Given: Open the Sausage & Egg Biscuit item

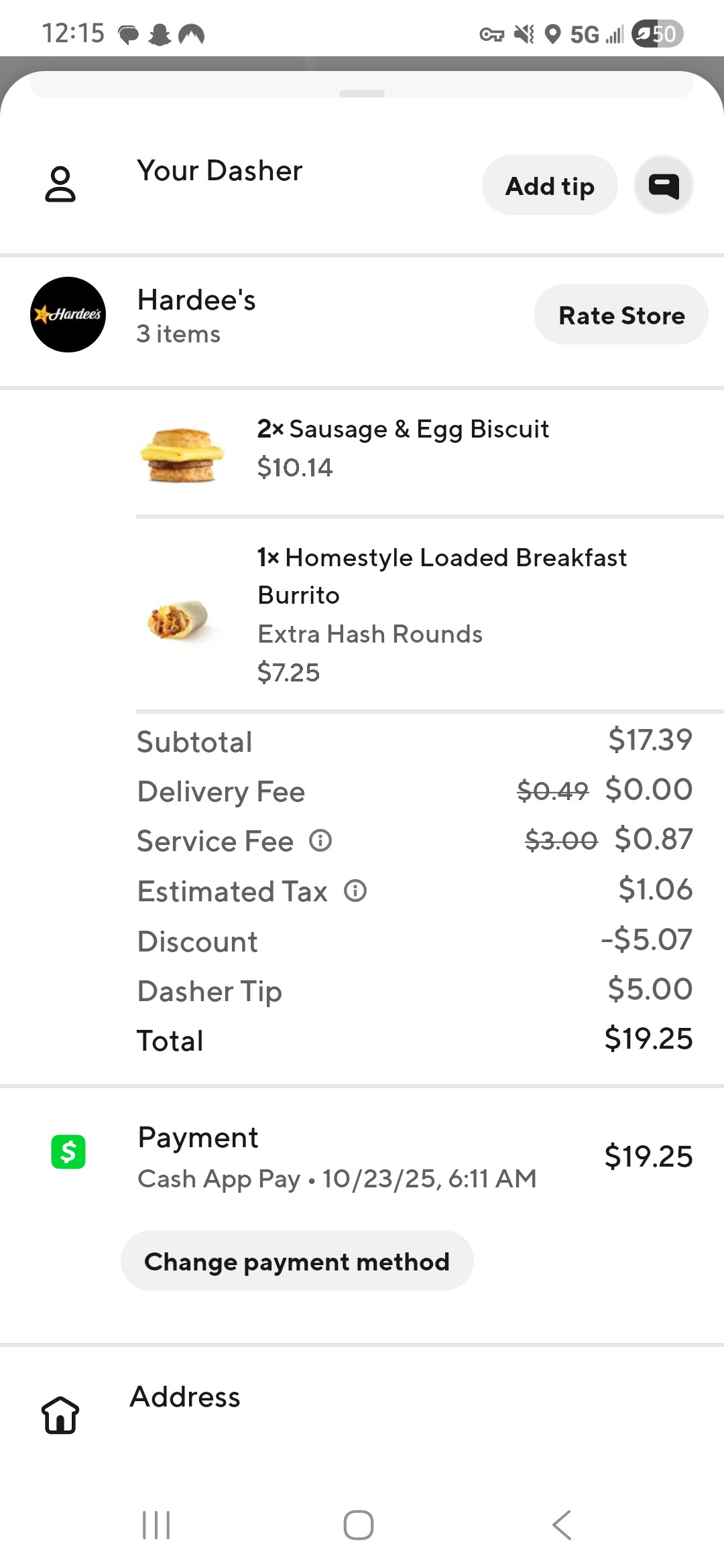Looking at the screenshot, I should (402, 448).
